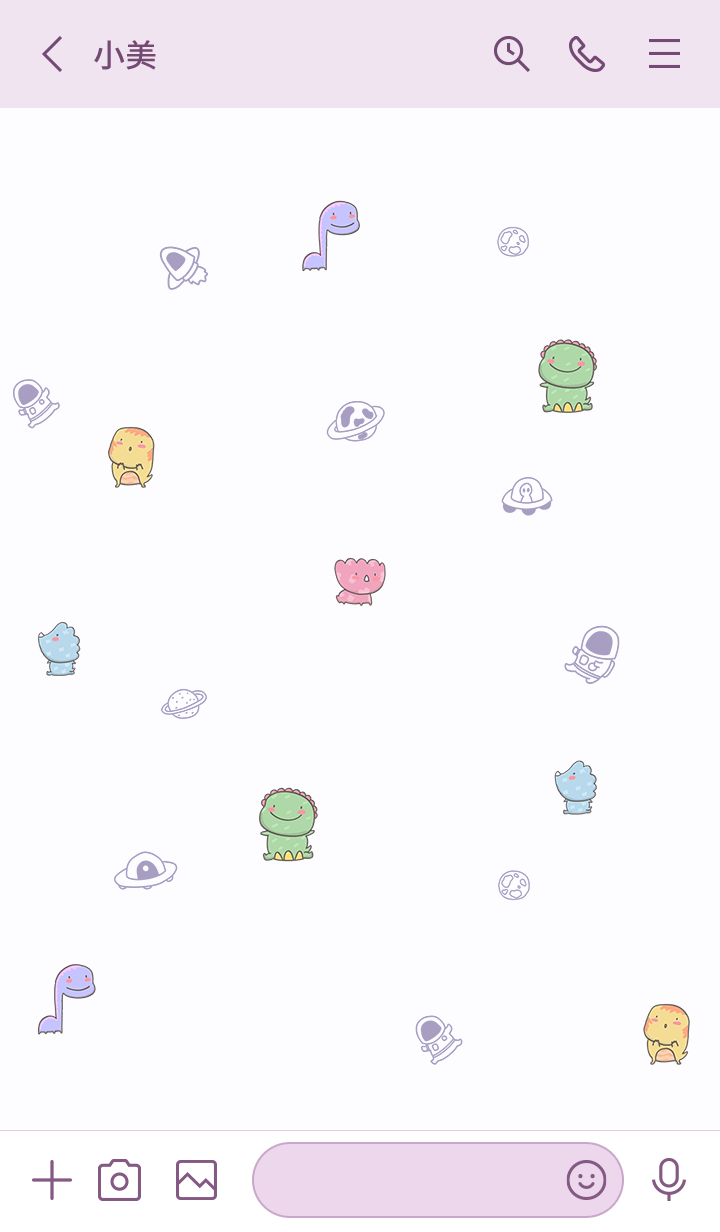Open the emoji sticker picker

(586, 1180)
